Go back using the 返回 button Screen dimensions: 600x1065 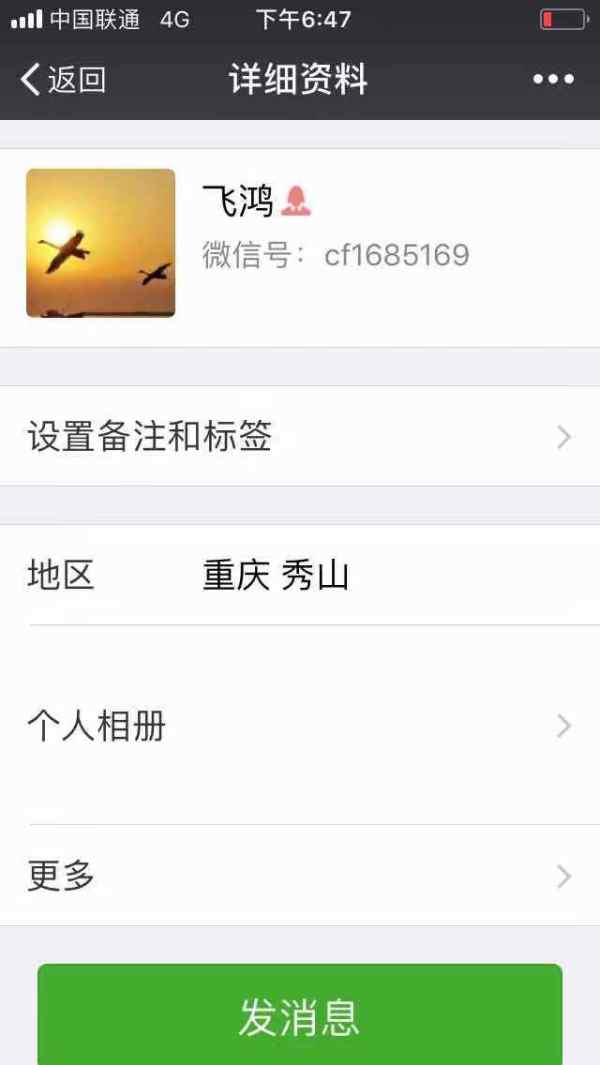64,79
